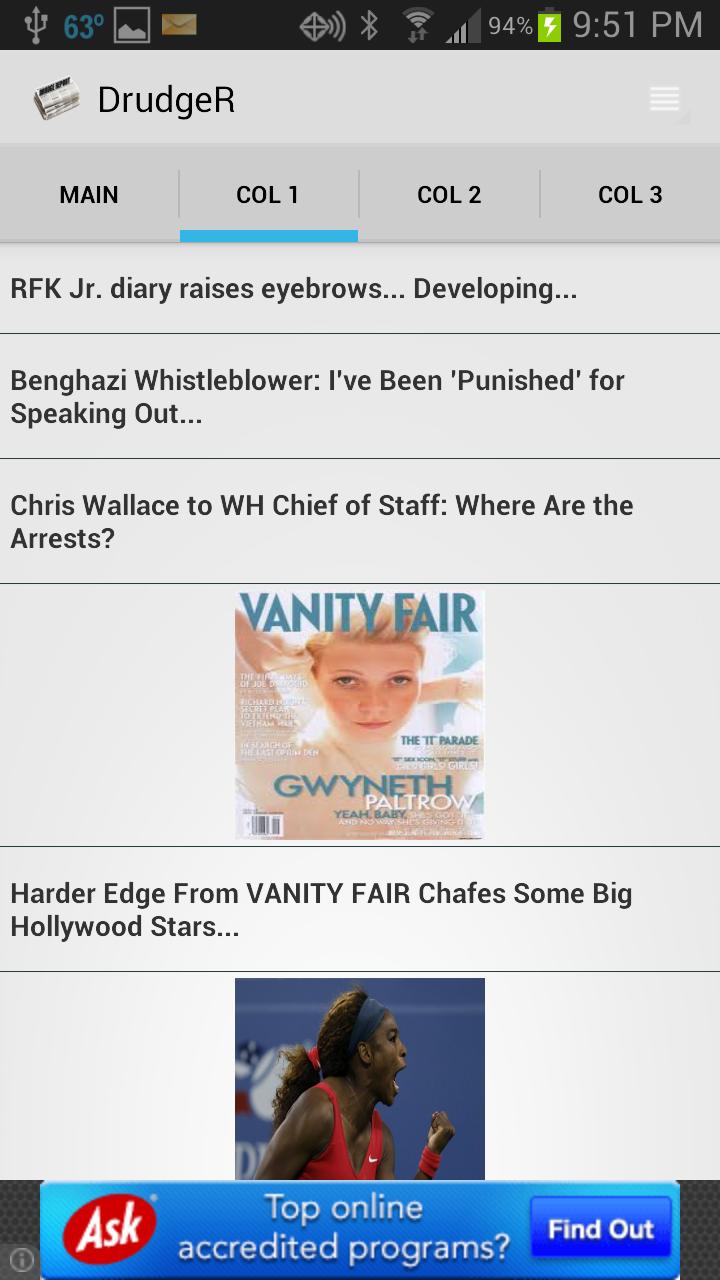
Task: Tap Find Out on the Ask ad
Action: click(600, 1229)
